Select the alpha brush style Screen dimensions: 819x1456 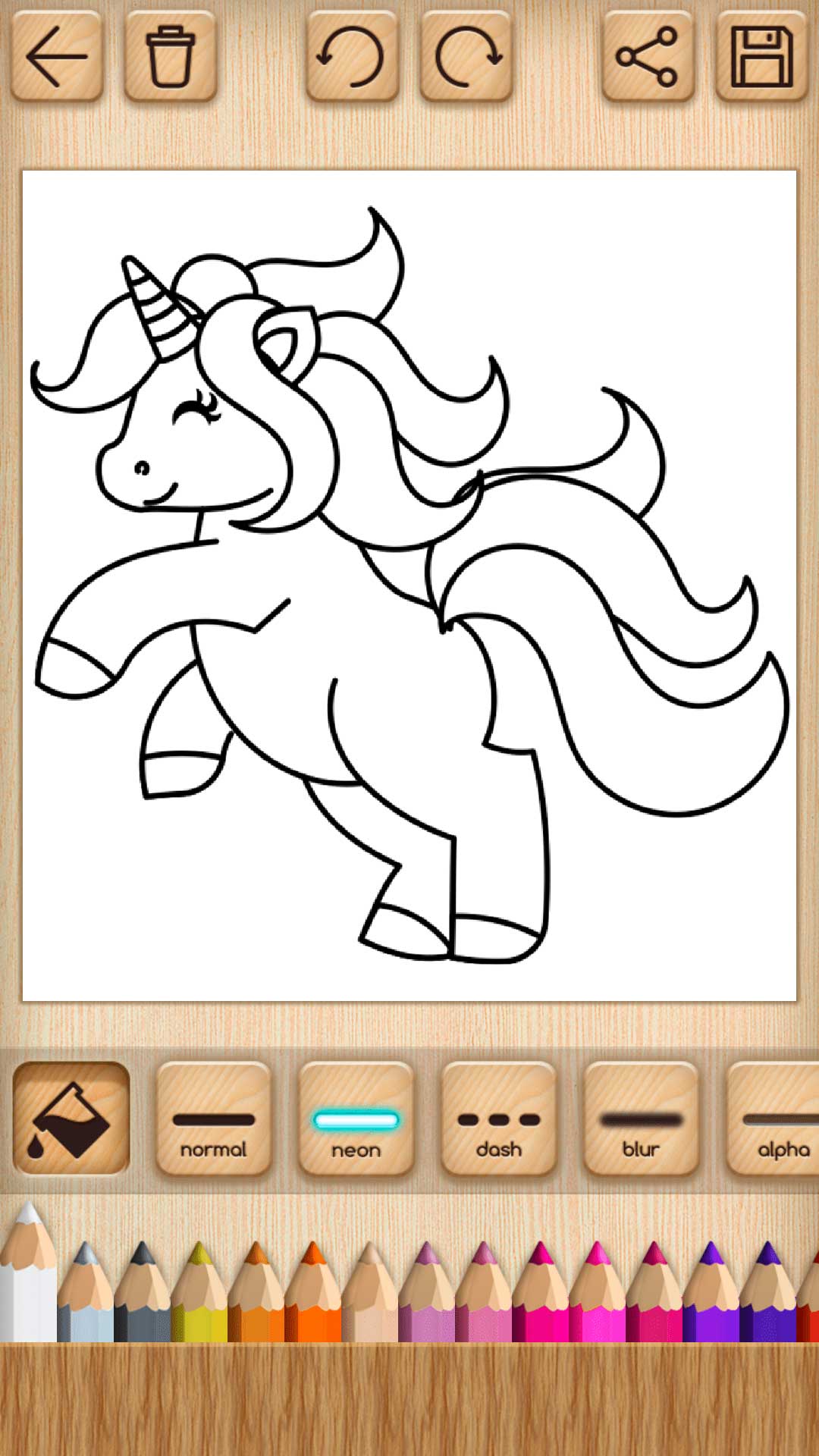click(x=773, y=1119)
